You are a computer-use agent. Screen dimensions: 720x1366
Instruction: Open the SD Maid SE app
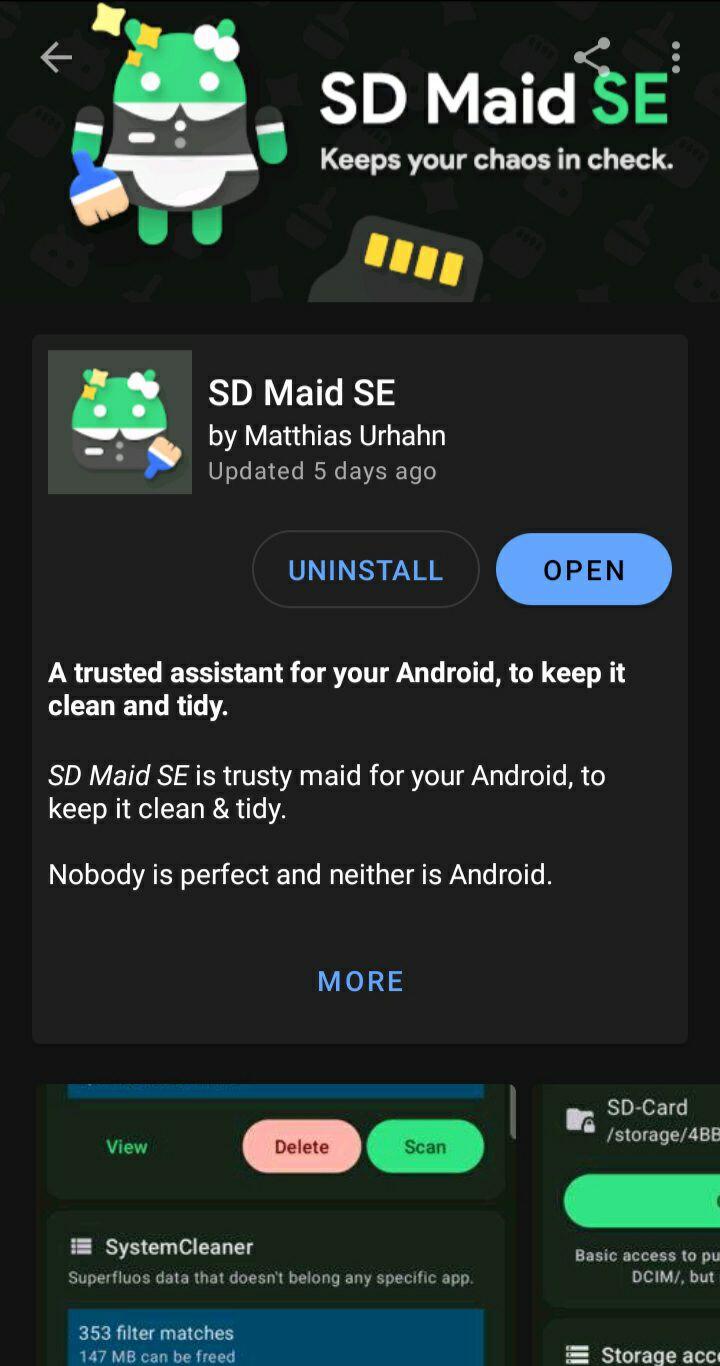tap(583, 570)
